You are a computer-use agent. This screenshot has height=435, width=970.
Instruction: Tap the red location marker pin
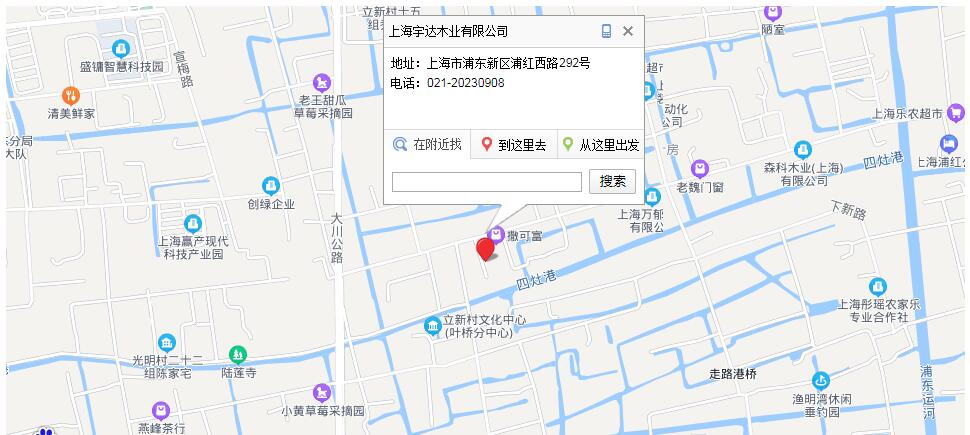coord(486,248)
